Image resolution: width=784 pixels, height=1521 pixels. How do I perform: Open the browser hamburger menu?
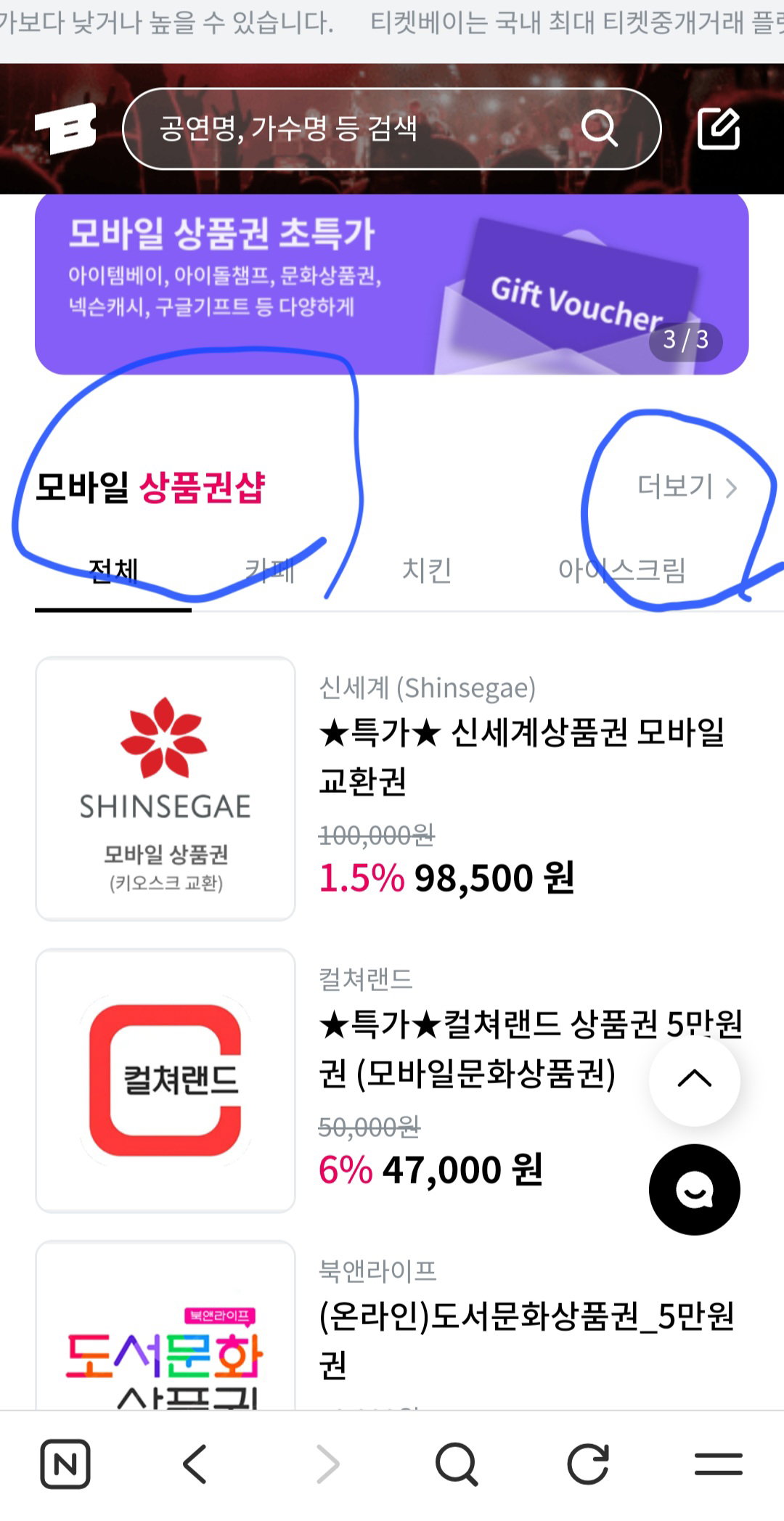tap(718, 1464)
